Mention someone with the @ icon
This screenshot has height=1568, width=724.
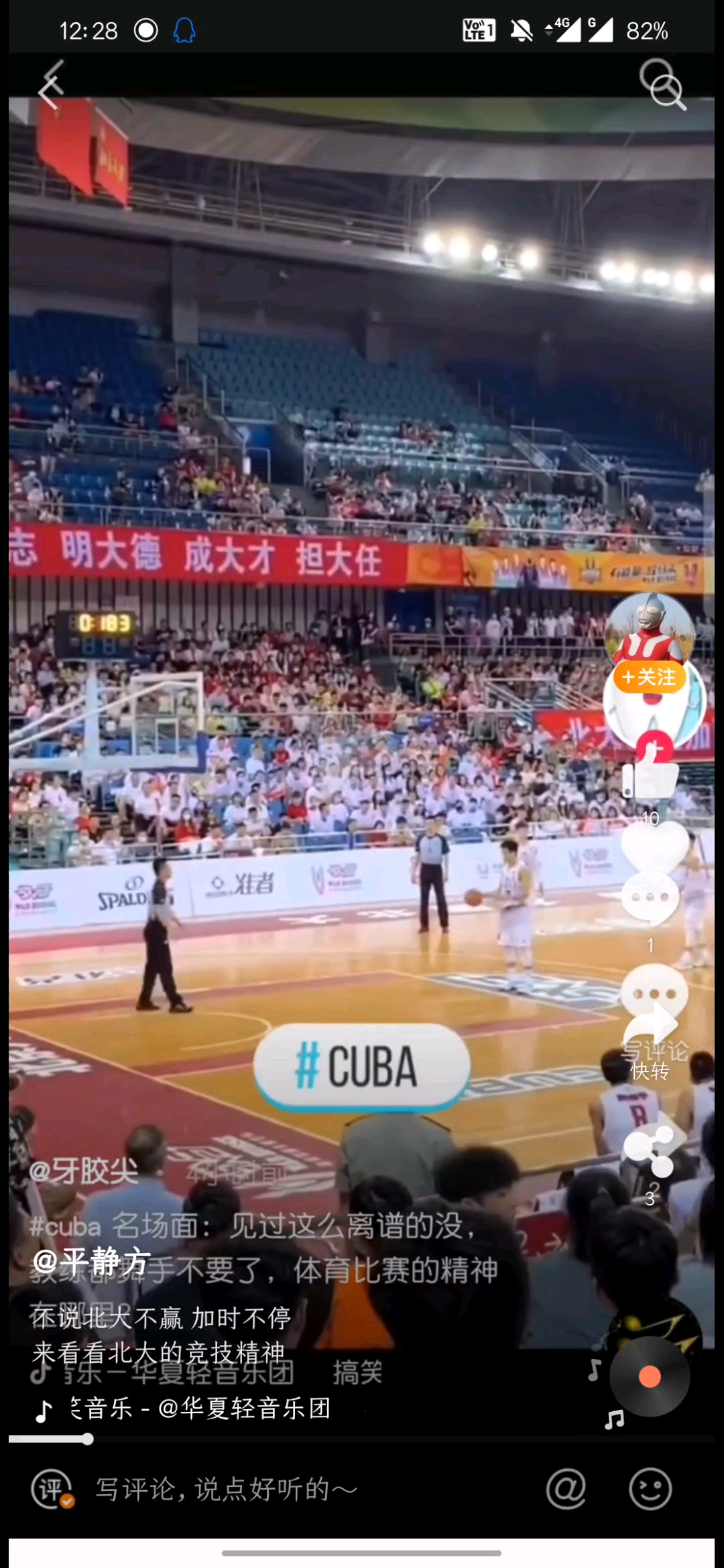click(566, 1489)
